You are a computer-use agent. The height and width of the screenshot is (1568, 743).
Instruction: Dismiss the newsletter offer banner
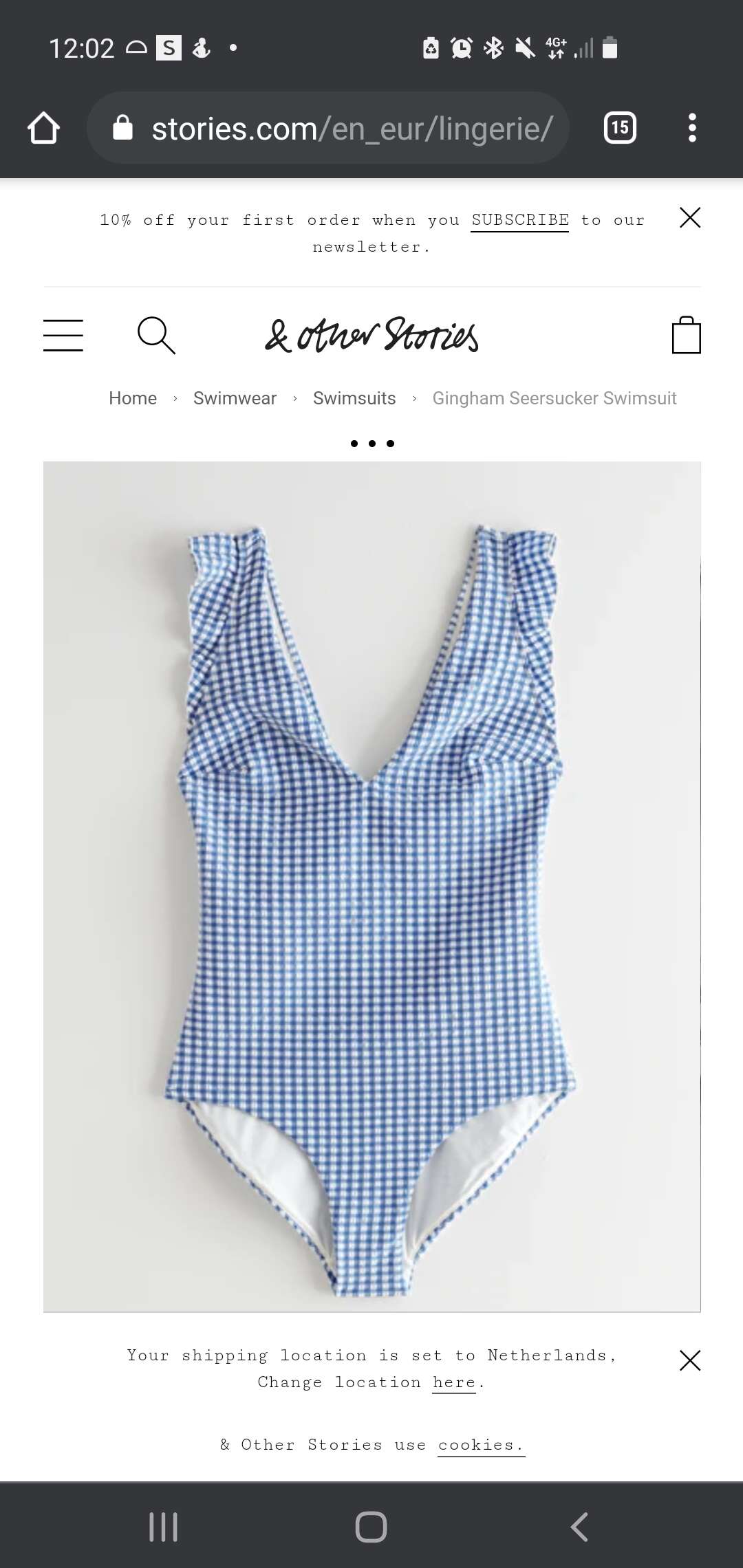click(689, 217)
